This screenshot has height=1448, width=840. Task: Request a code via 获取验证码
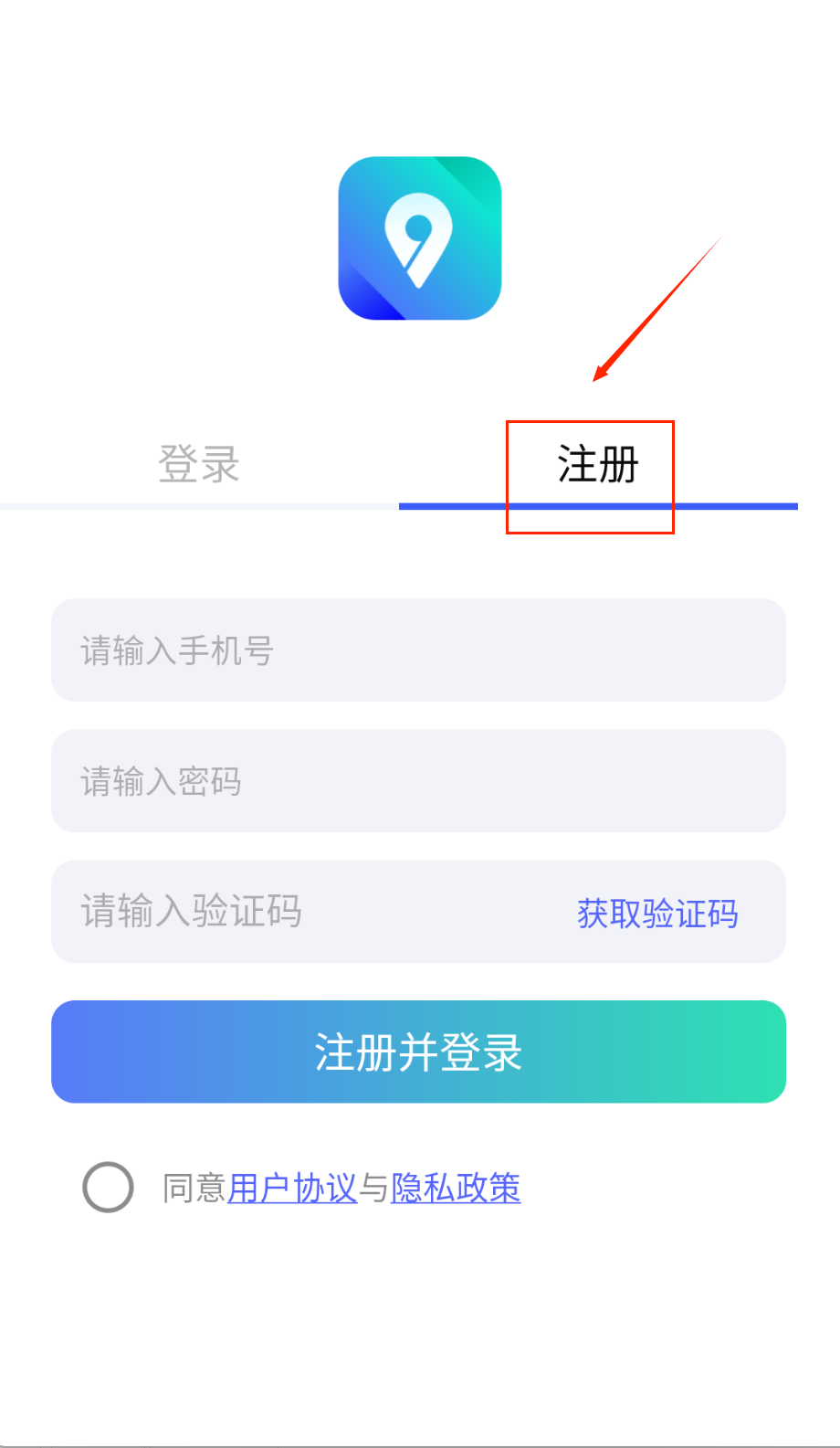(x=657, y=914)
